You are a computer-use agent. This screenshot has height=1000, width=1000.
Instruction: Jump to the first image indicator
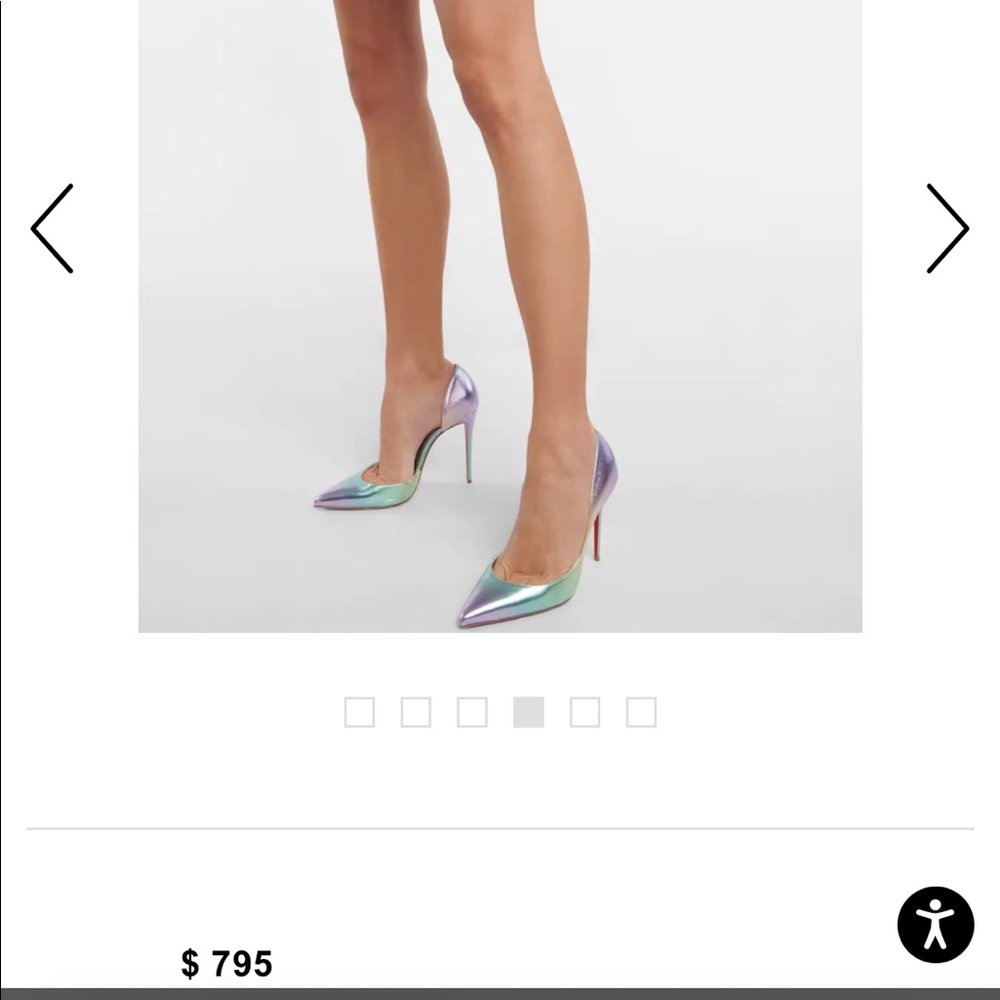point(359,712)
